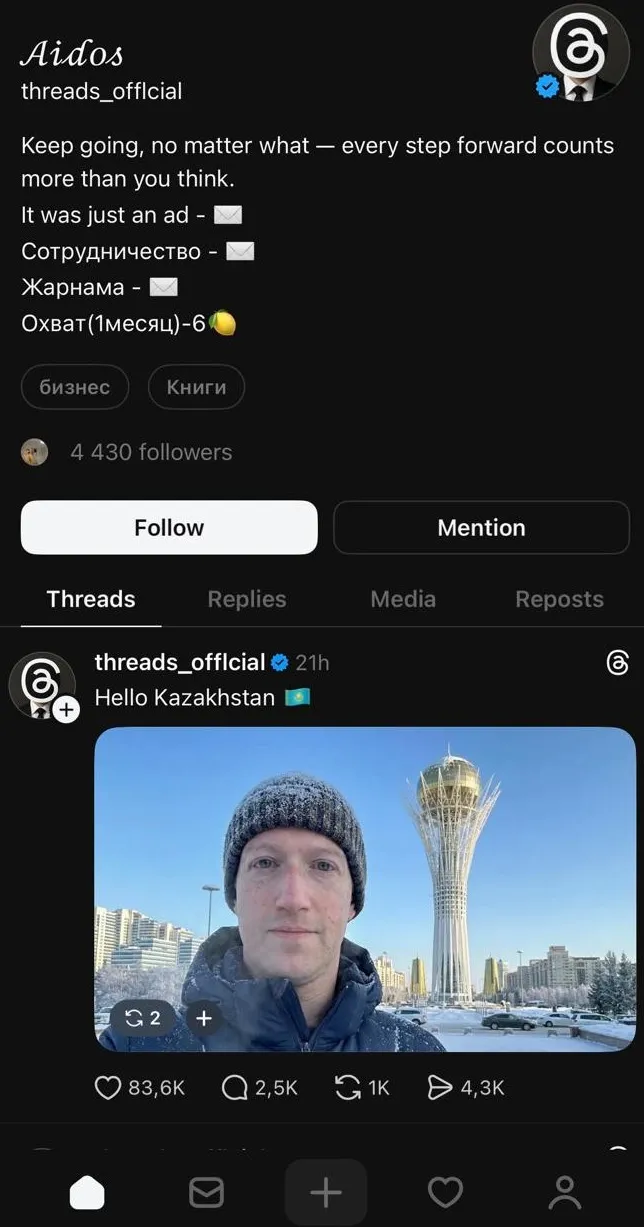Viewport: 644px width, 1227px height.
Task: Repost the Hello Kazakhstan post
Action: (x=348, y=1087)
